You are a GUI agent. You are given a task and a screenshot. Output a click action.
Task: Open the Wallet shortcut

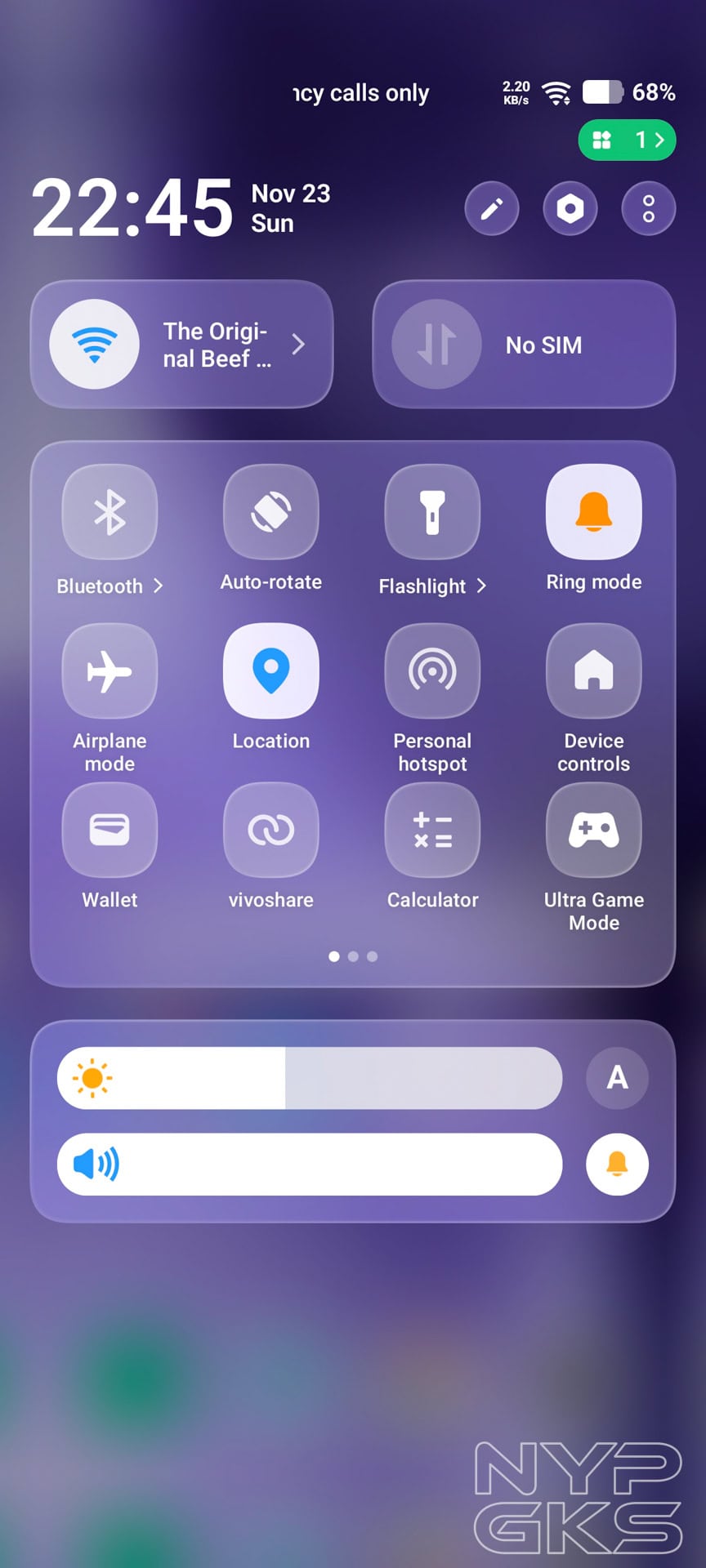(109, 829)
